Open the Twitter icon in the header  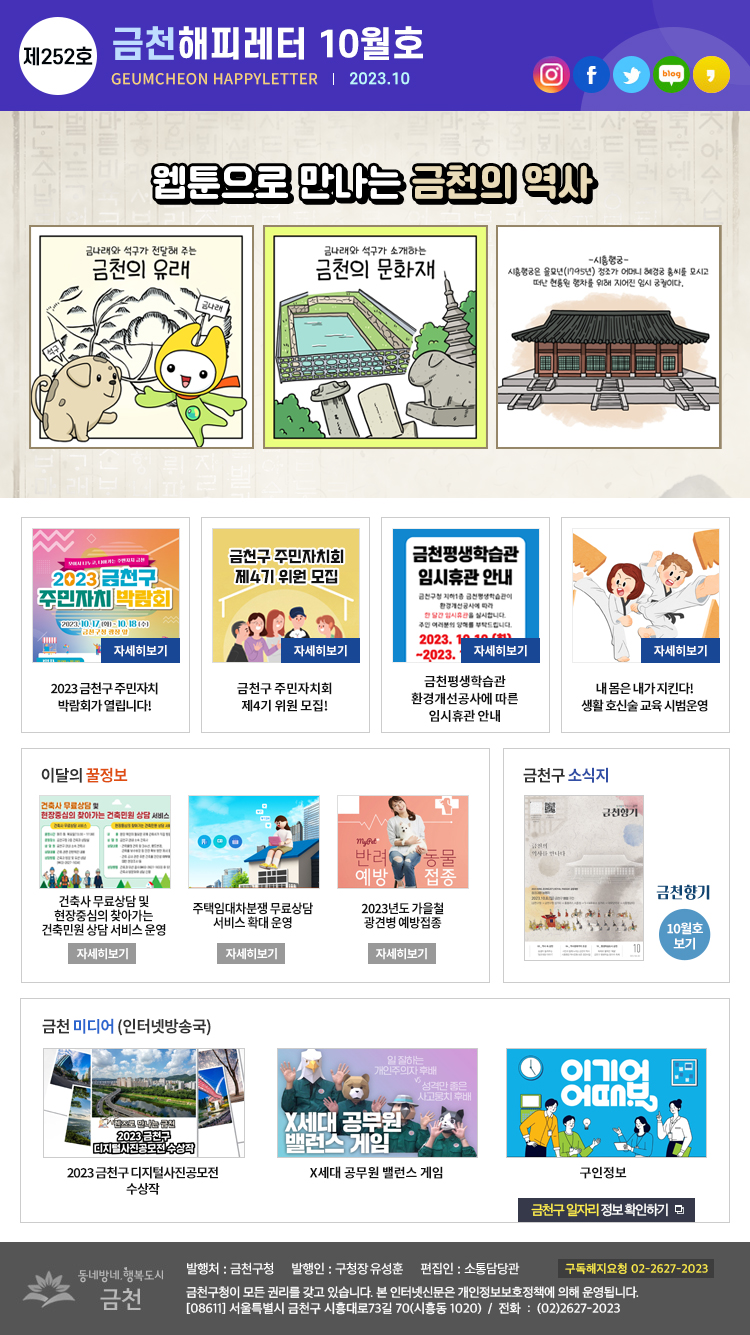631,75
